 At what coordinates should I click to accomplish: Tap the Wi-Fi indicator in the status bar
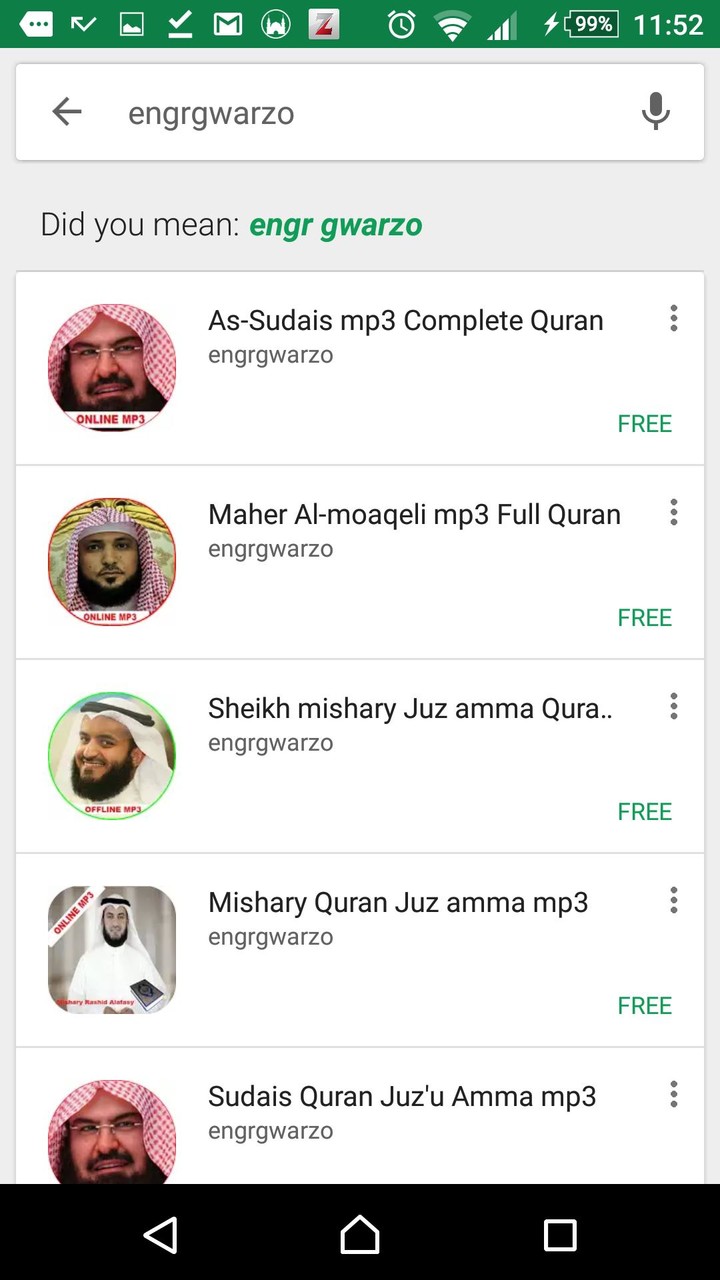tap(452, 24)
